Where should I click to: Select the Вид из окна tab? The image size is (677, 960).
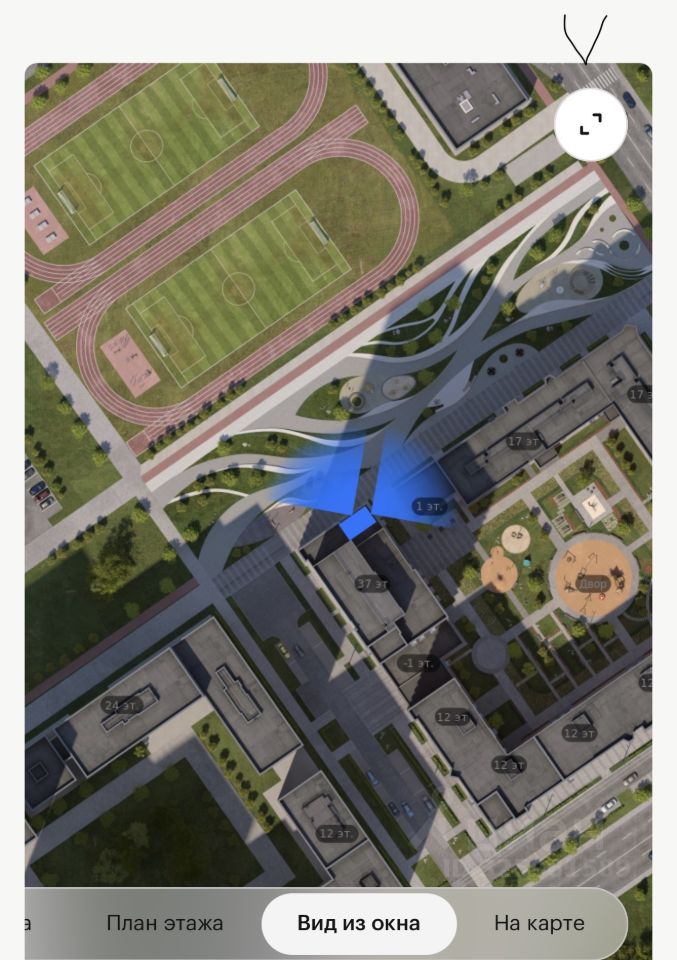(359, 923)
